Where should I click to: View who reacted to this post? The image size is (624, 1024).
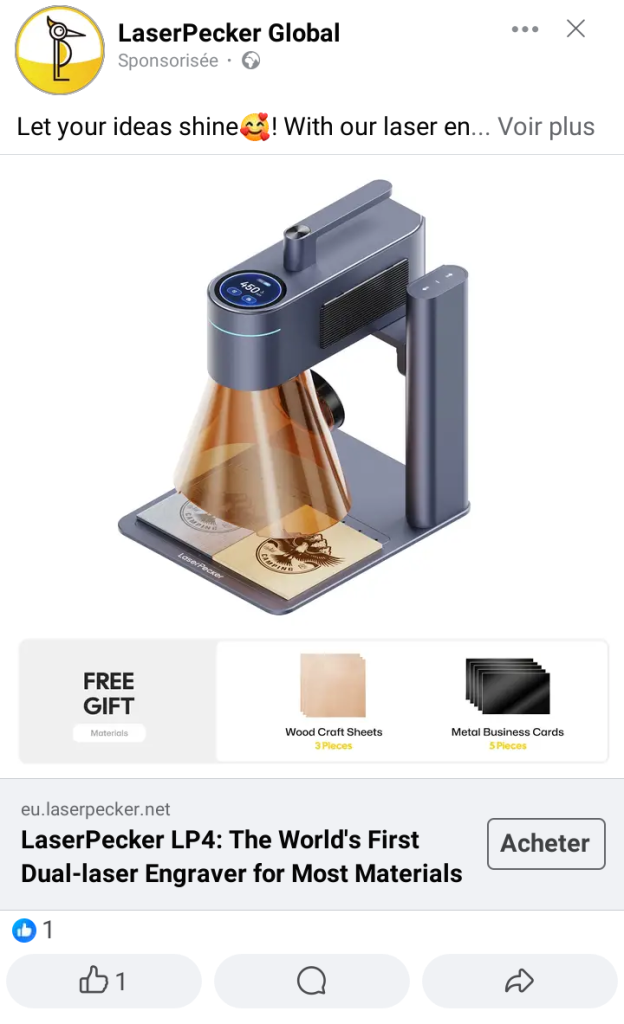click(32, 931)
